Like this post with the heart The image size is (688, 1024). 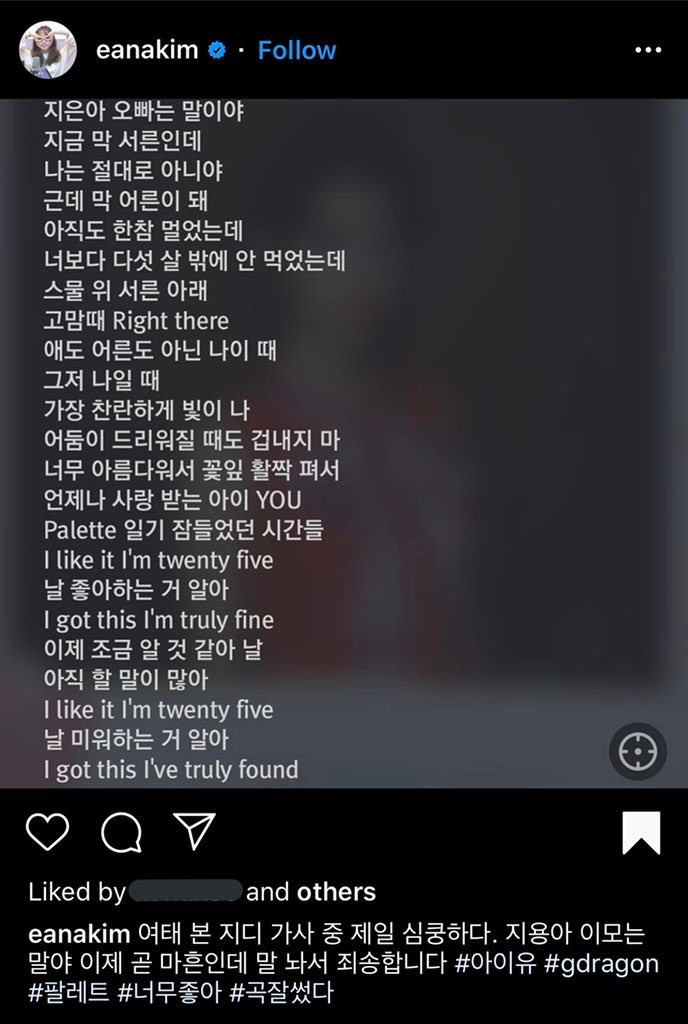pos(47,832)
